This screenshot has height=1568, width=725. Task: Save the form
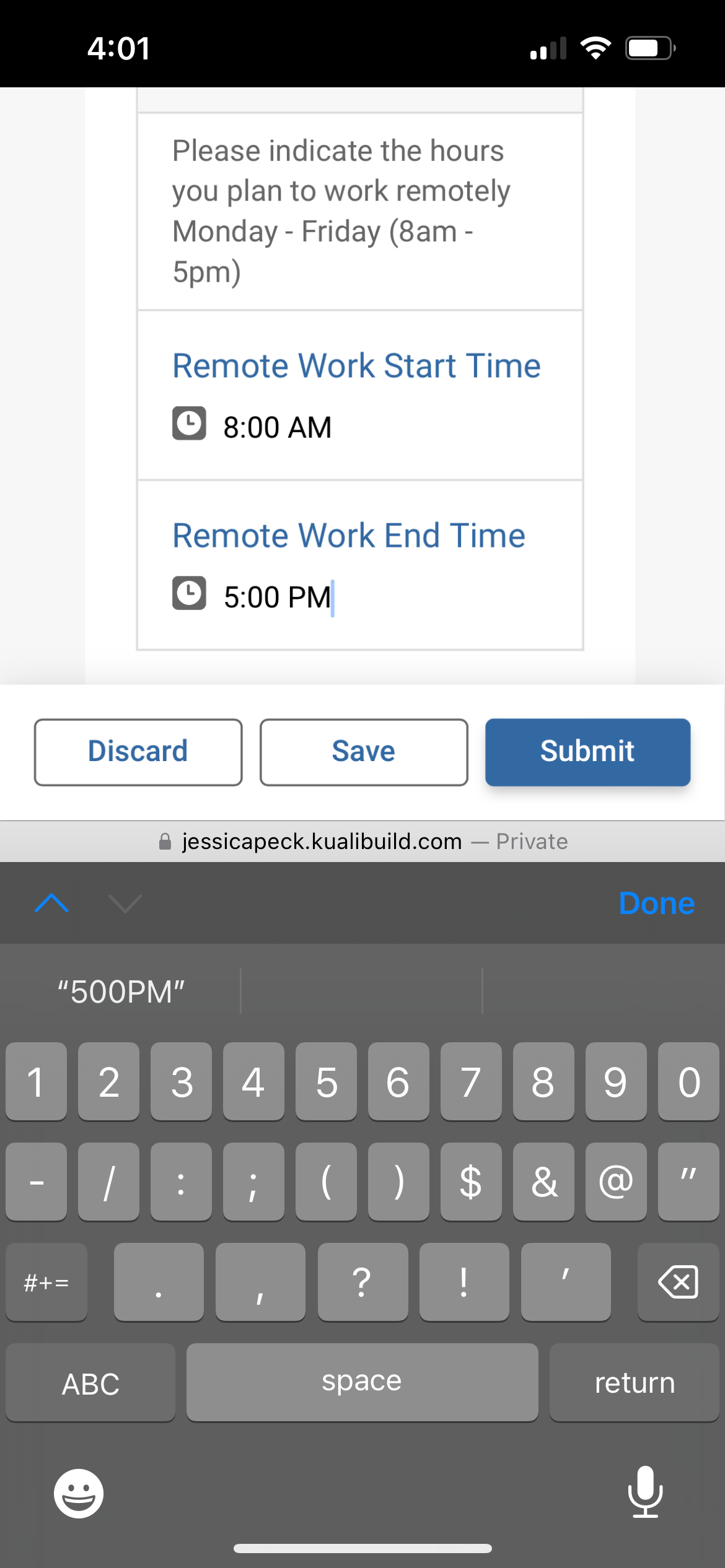pos(363,751)
